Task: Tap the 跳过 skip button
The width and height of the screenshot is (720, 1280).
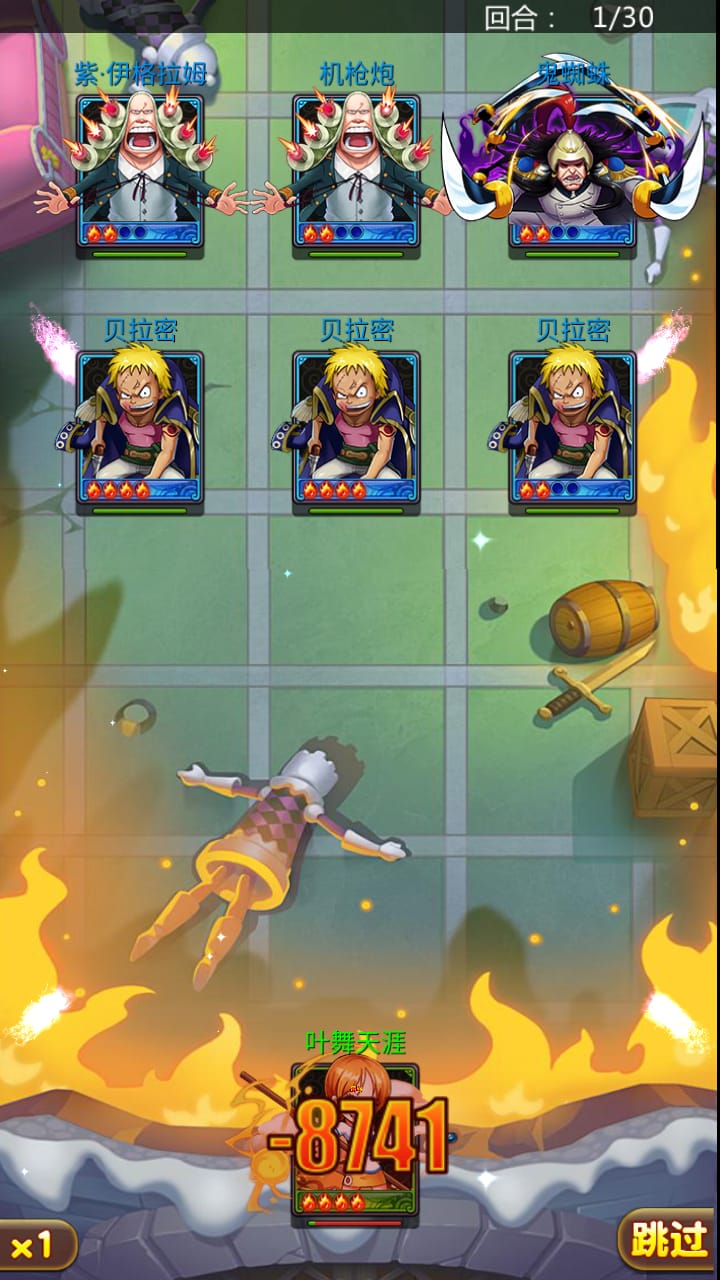Action: (x=668, y=1241)
